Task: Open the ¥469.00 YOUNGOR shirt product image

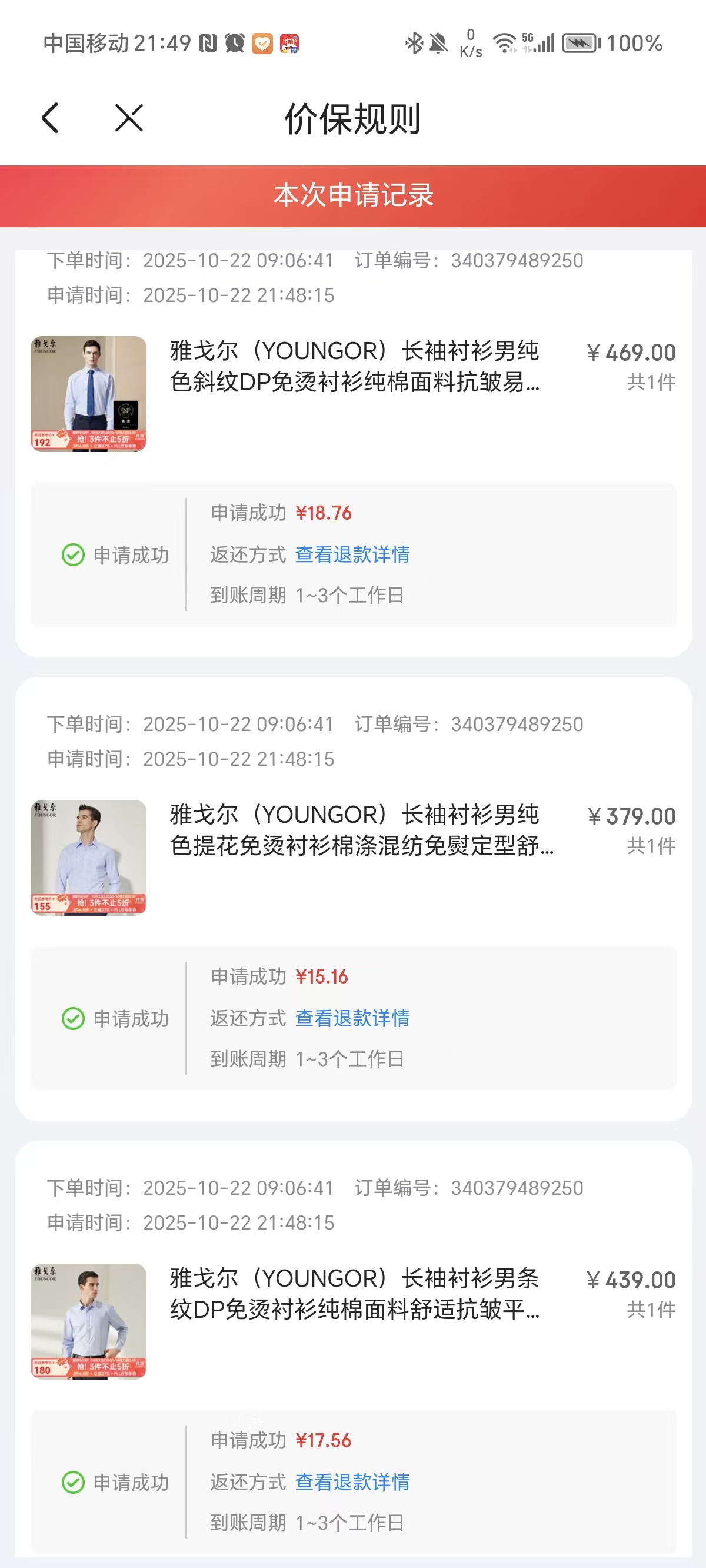Action: point(89,394)
